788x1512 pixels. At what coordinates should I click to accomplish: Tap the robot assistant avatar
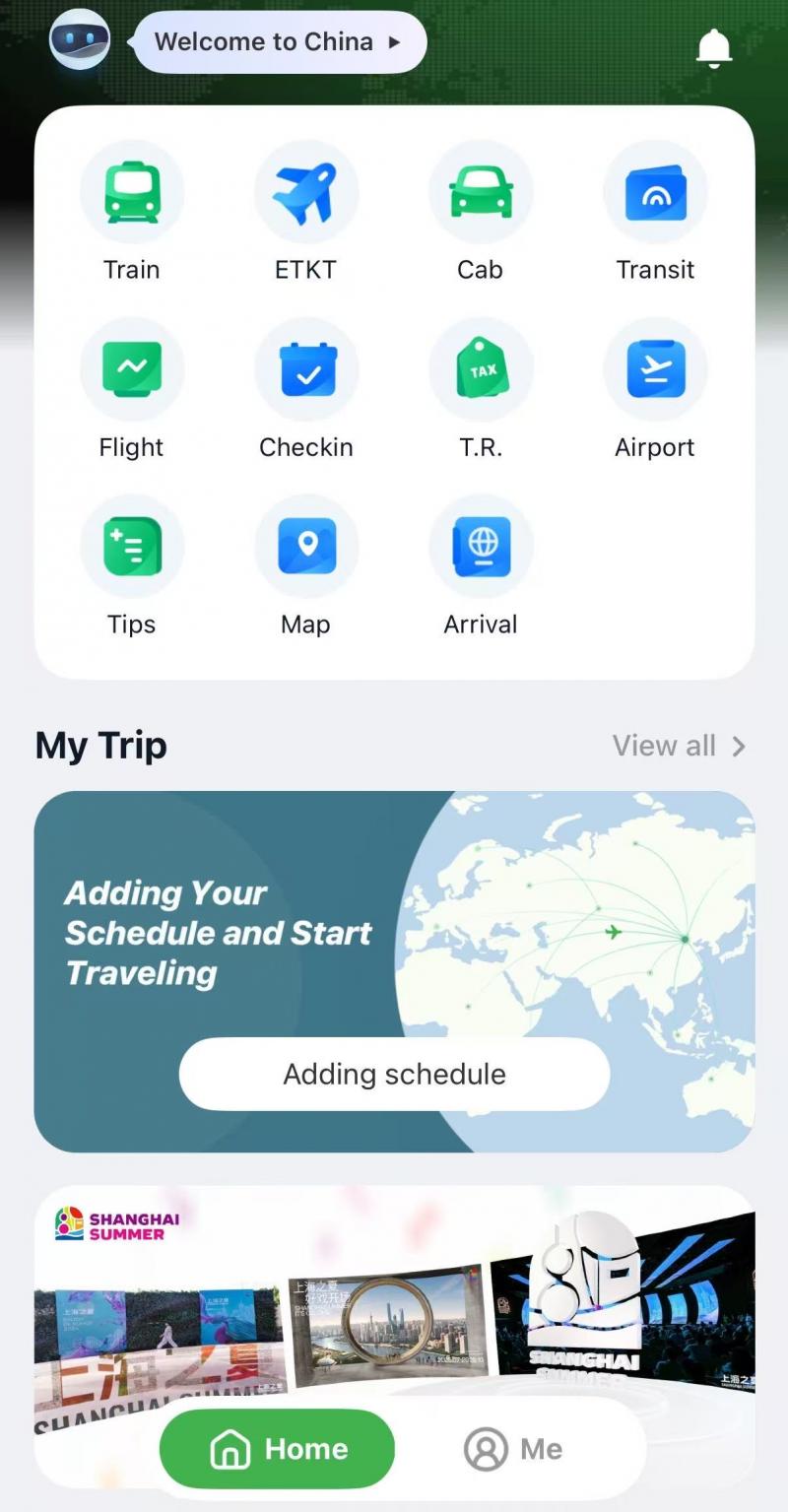pos(80,40)
